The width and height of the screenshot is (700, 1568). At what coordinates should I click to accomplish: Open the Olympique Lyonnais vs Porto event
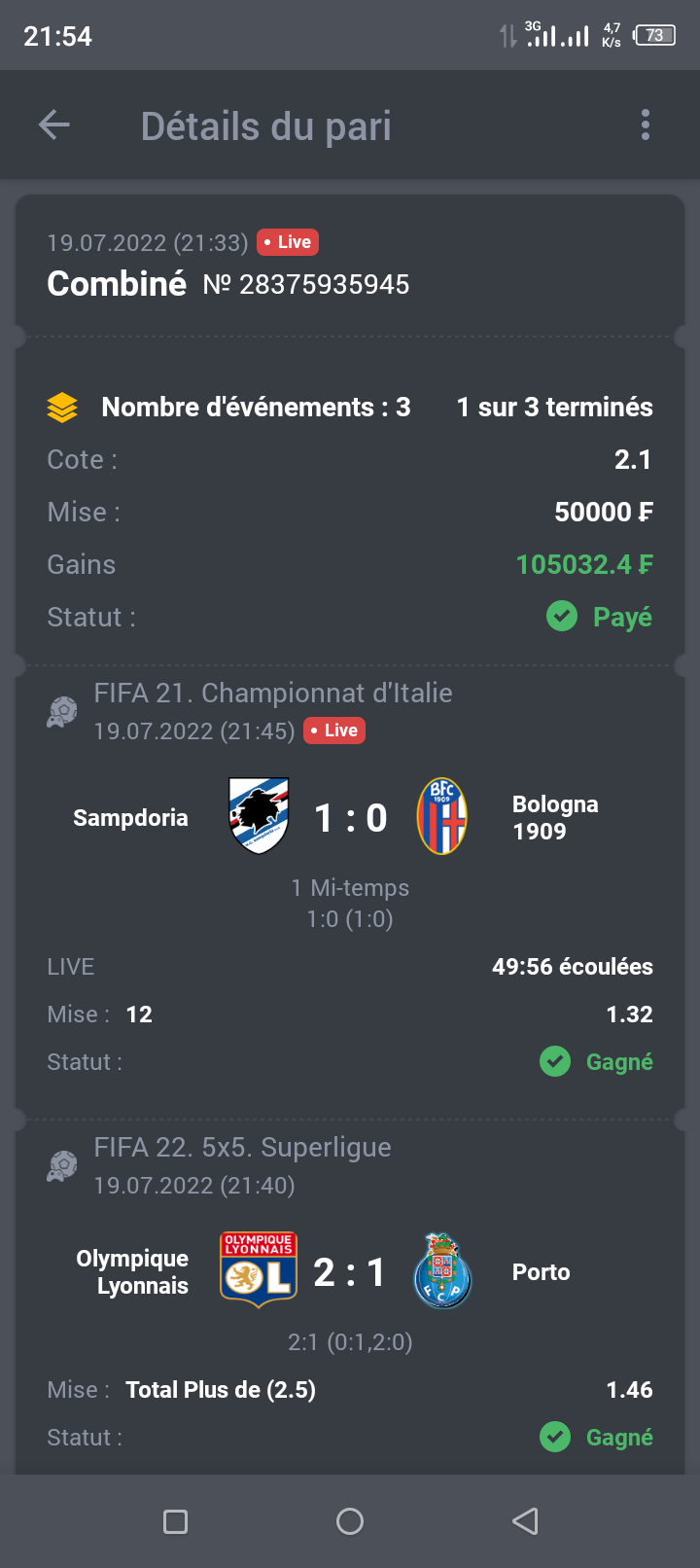[350, 1272]
